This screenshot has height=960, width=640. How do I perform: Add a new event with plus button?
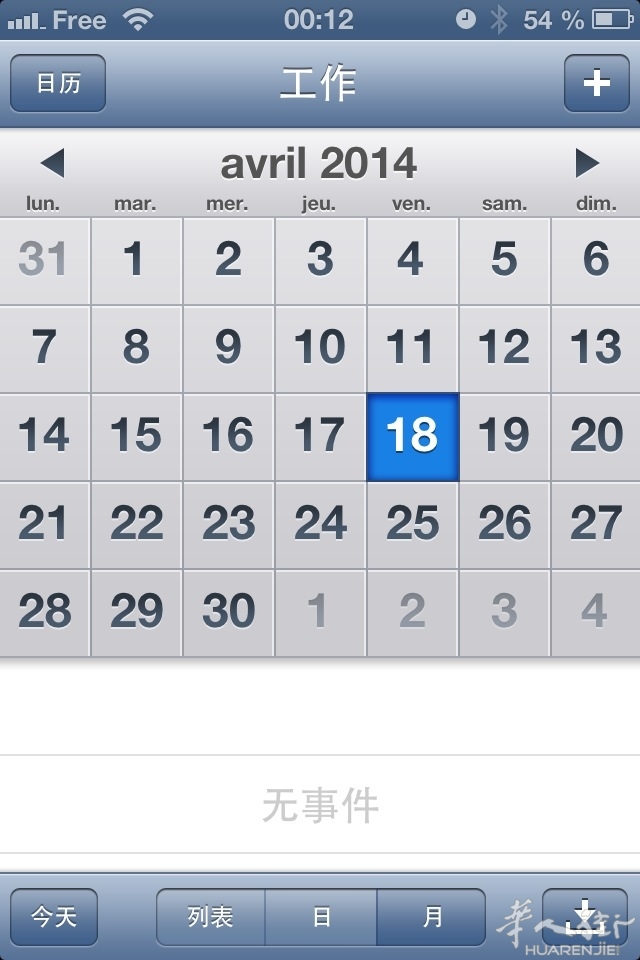596,83
